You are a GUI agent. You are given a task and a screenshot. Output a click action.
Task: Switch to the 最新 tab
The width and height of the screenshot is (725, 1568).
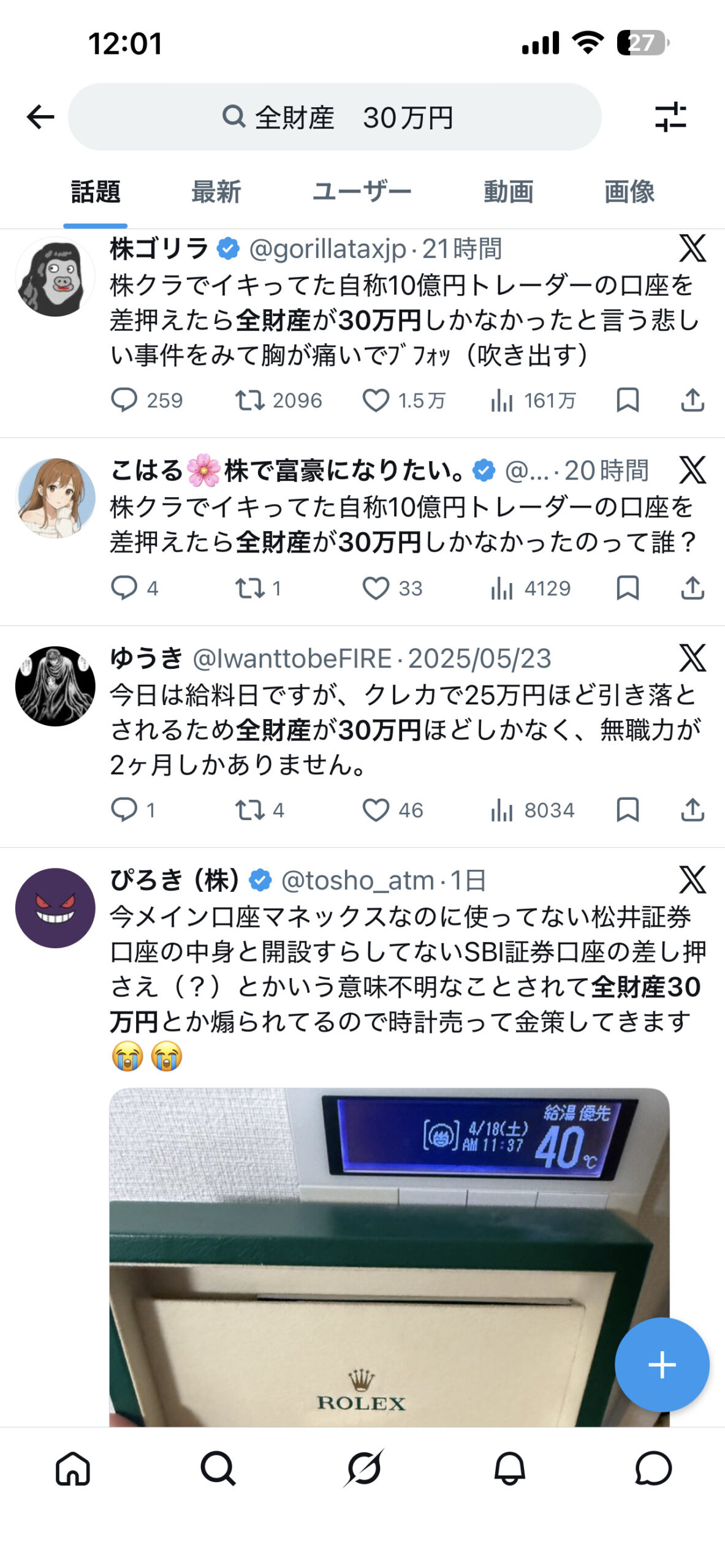(x=216, y=192)
